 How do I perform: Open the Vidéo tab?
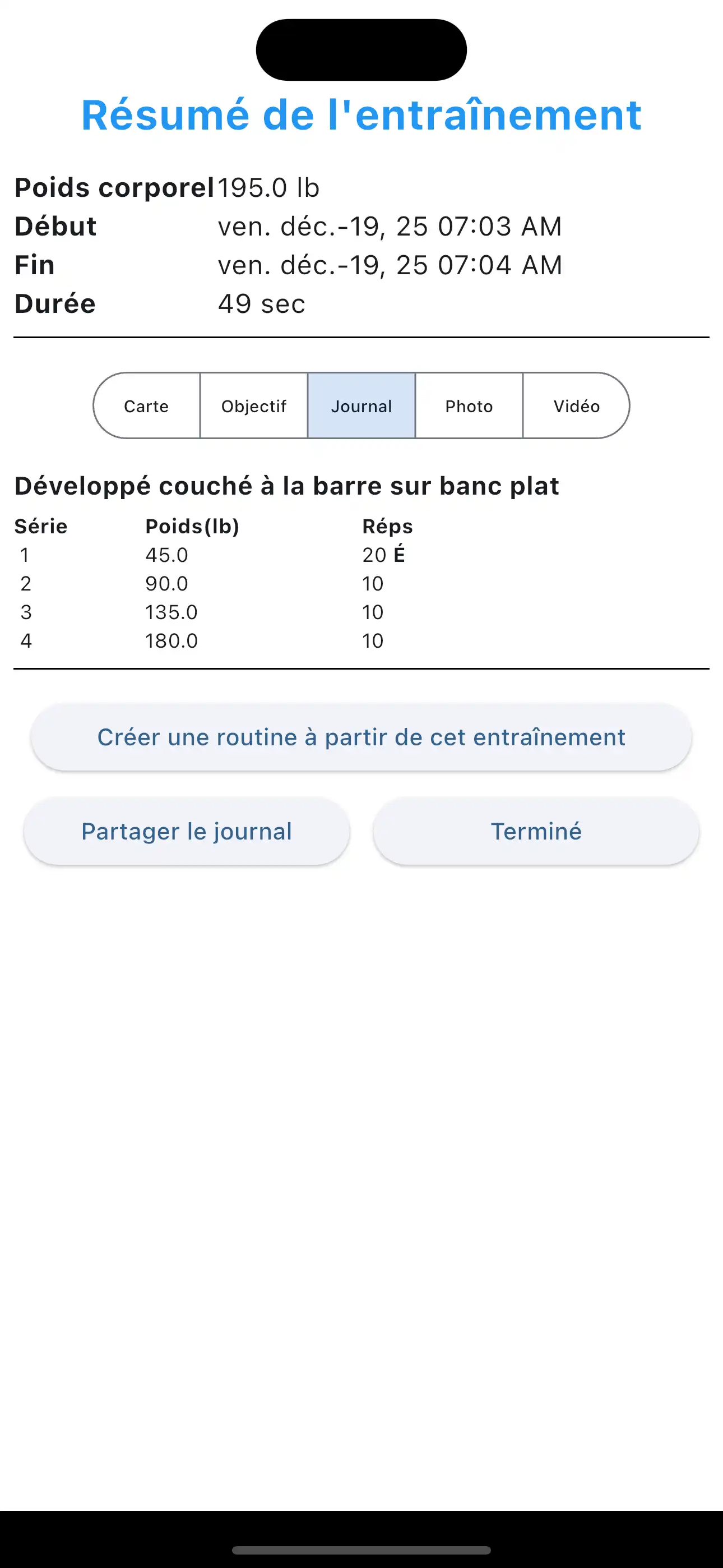point(576,406)
